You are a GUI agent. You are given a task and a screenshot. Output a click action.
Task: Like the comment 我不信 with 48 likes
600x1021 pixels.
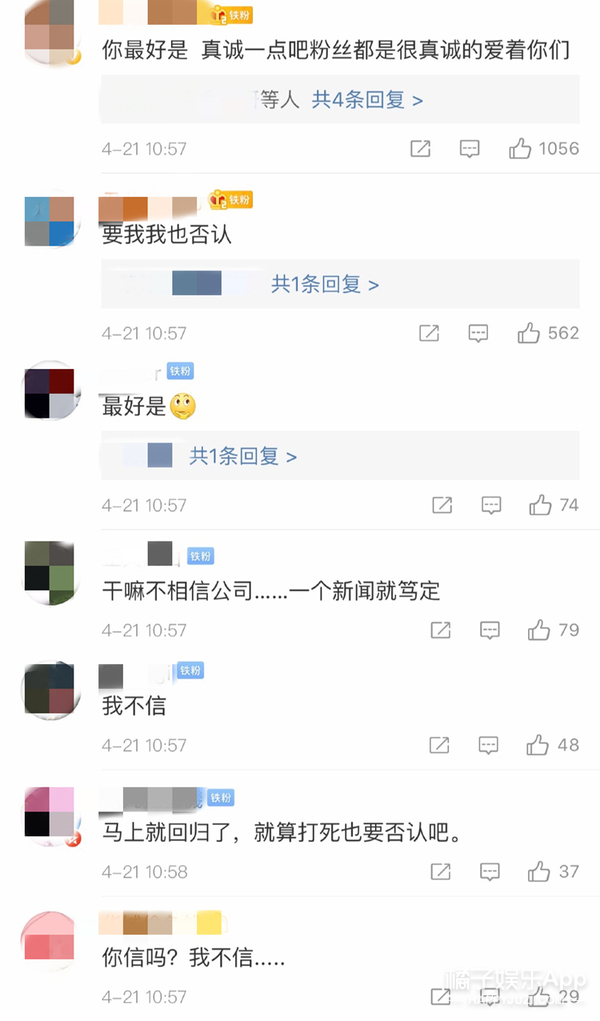(539, 745)
